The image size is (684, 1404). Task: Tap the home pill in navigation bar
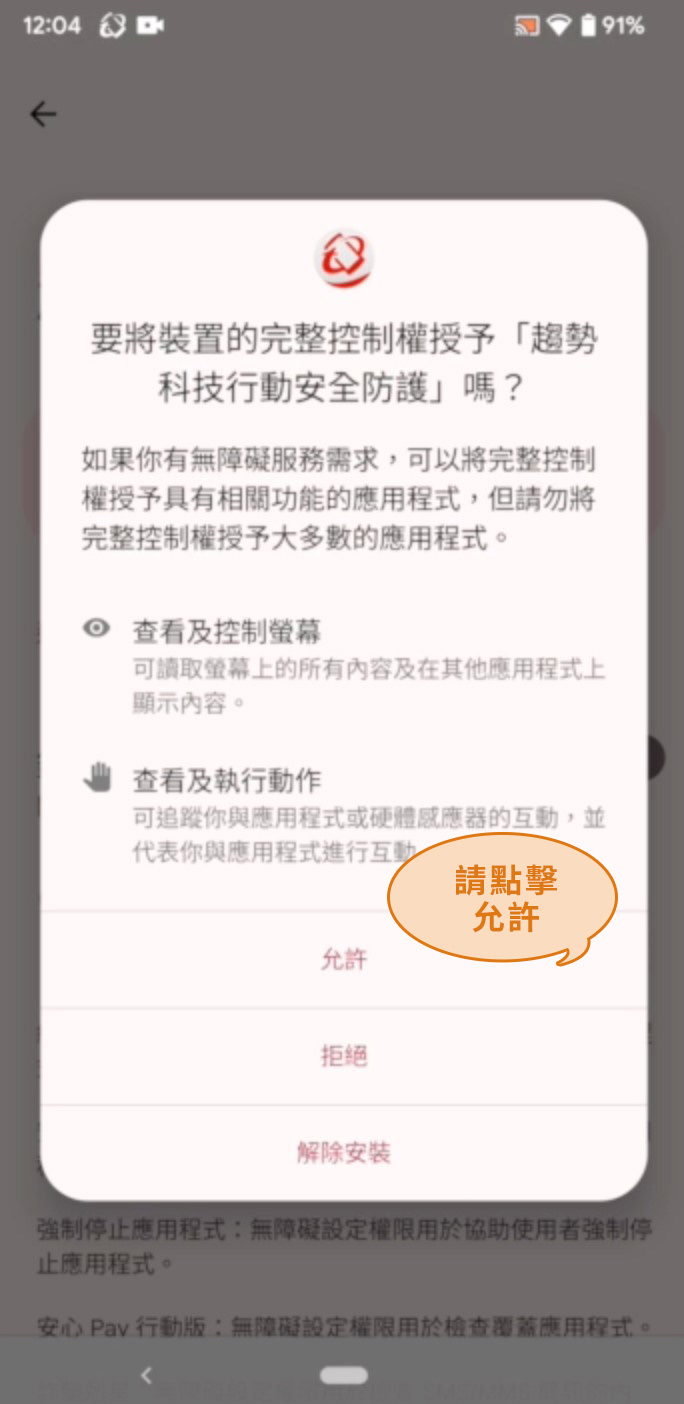343,1375
